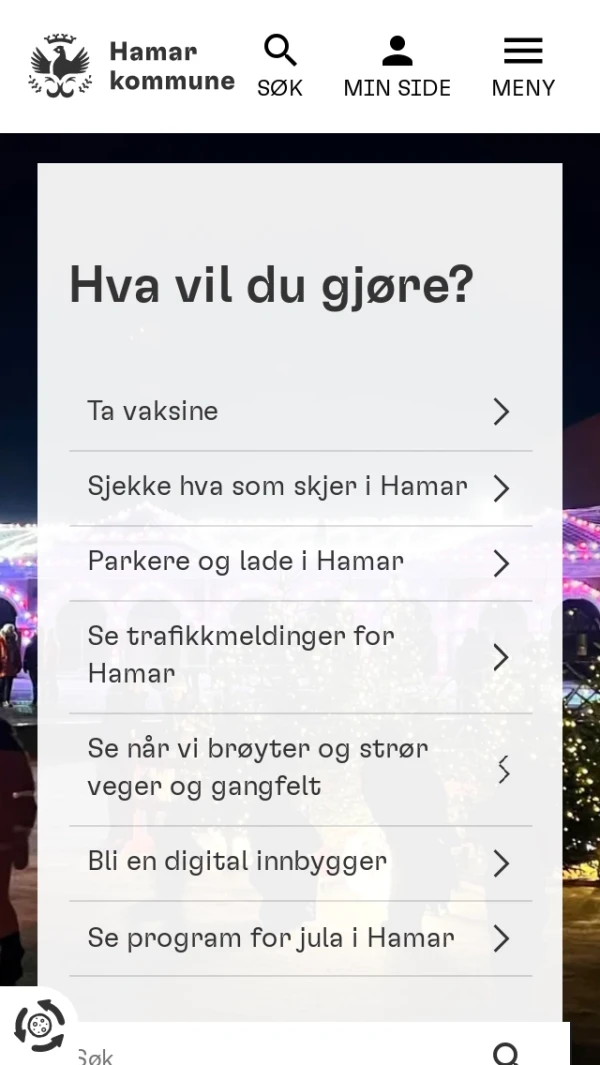This screenshot has width=600, height=1065.
Task: Open the cookie settings icon
Action: 39,1026
